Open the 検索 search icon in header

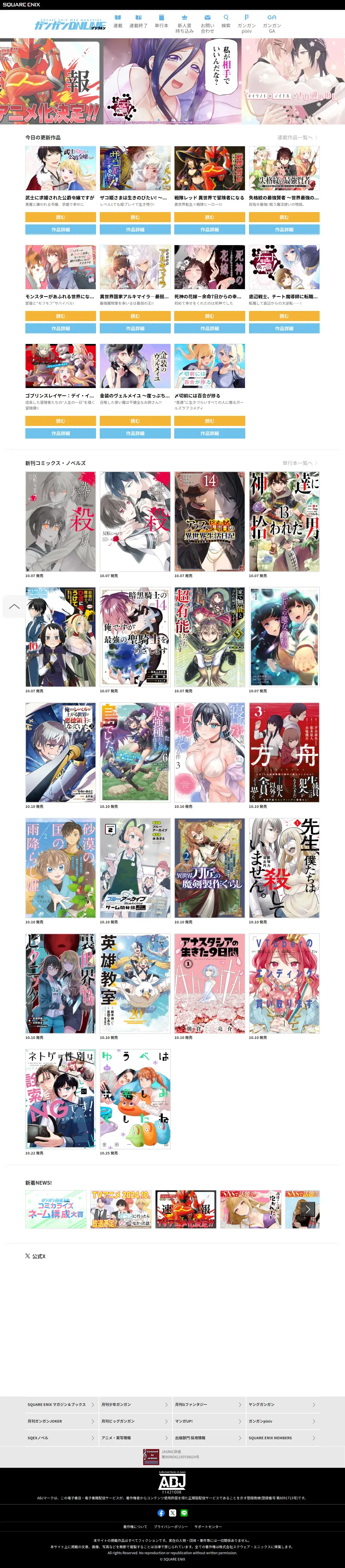[226, 21]
